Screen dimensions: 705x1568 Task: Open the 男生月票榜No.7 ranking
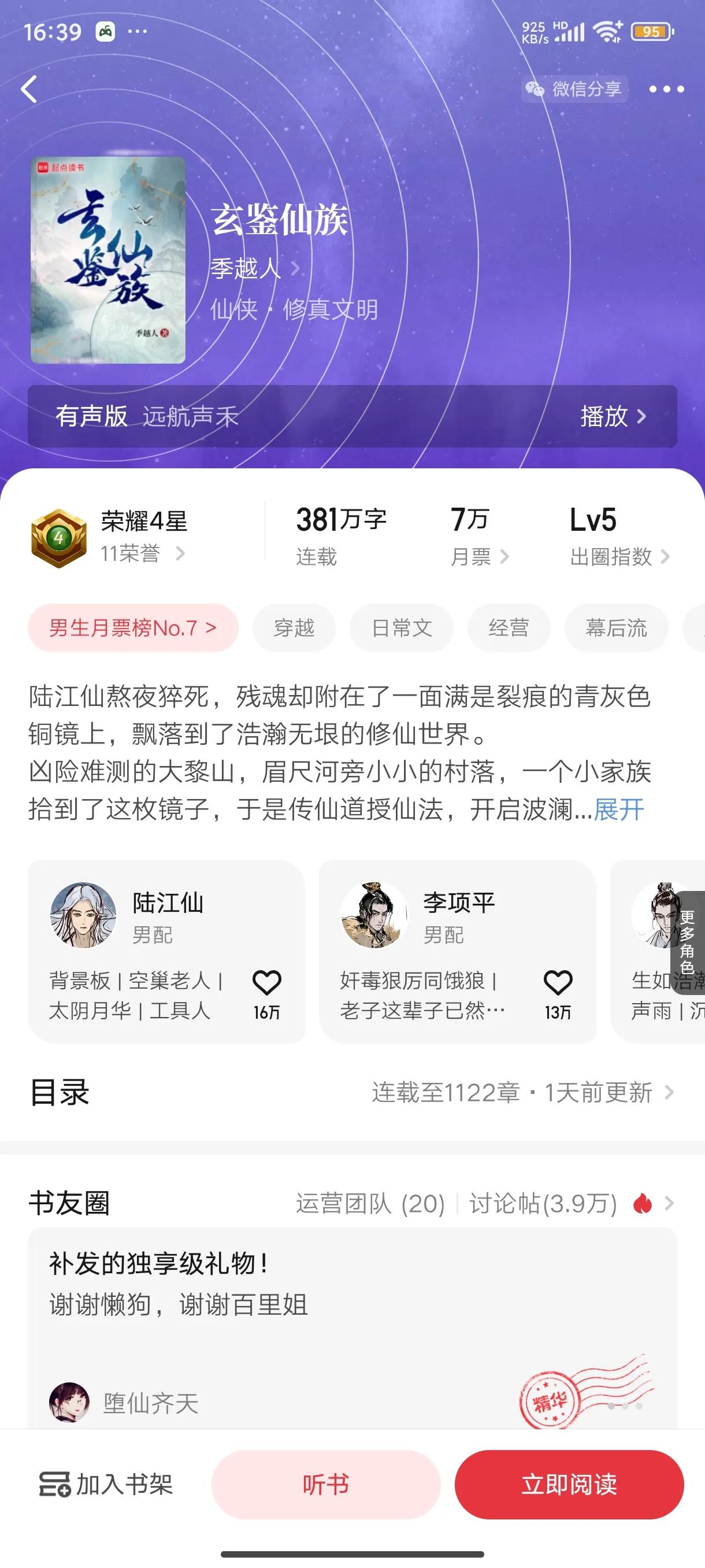click(x=132, y=627)
